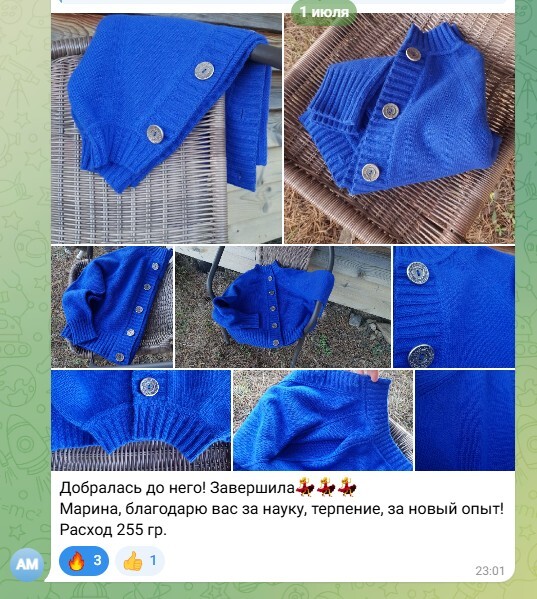
Task: Open the AM sender avatar profile
Action: tap(27, 564)
